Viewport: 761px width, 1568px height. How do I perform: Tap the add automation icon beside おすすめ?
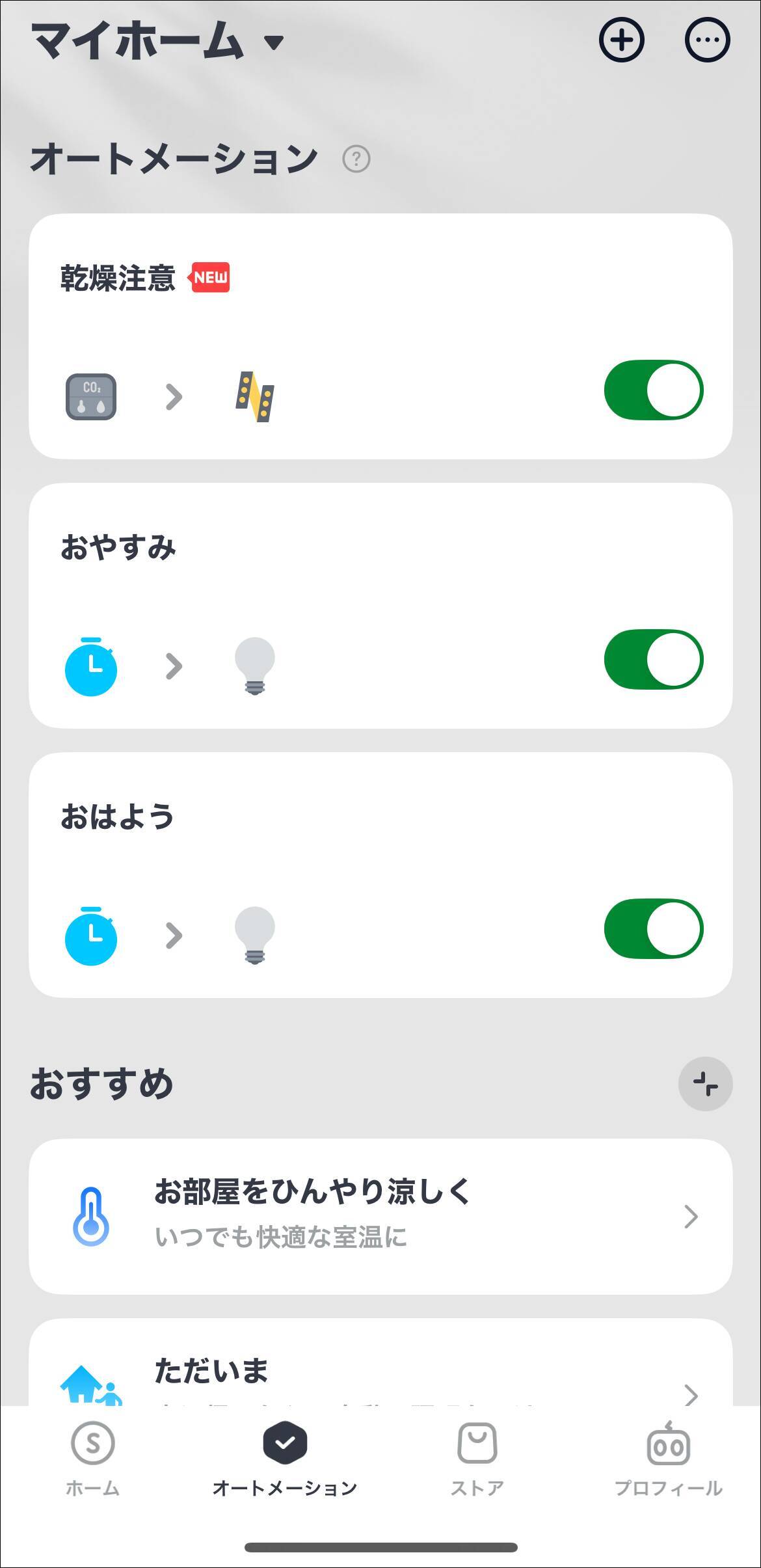click(704, 1083)
